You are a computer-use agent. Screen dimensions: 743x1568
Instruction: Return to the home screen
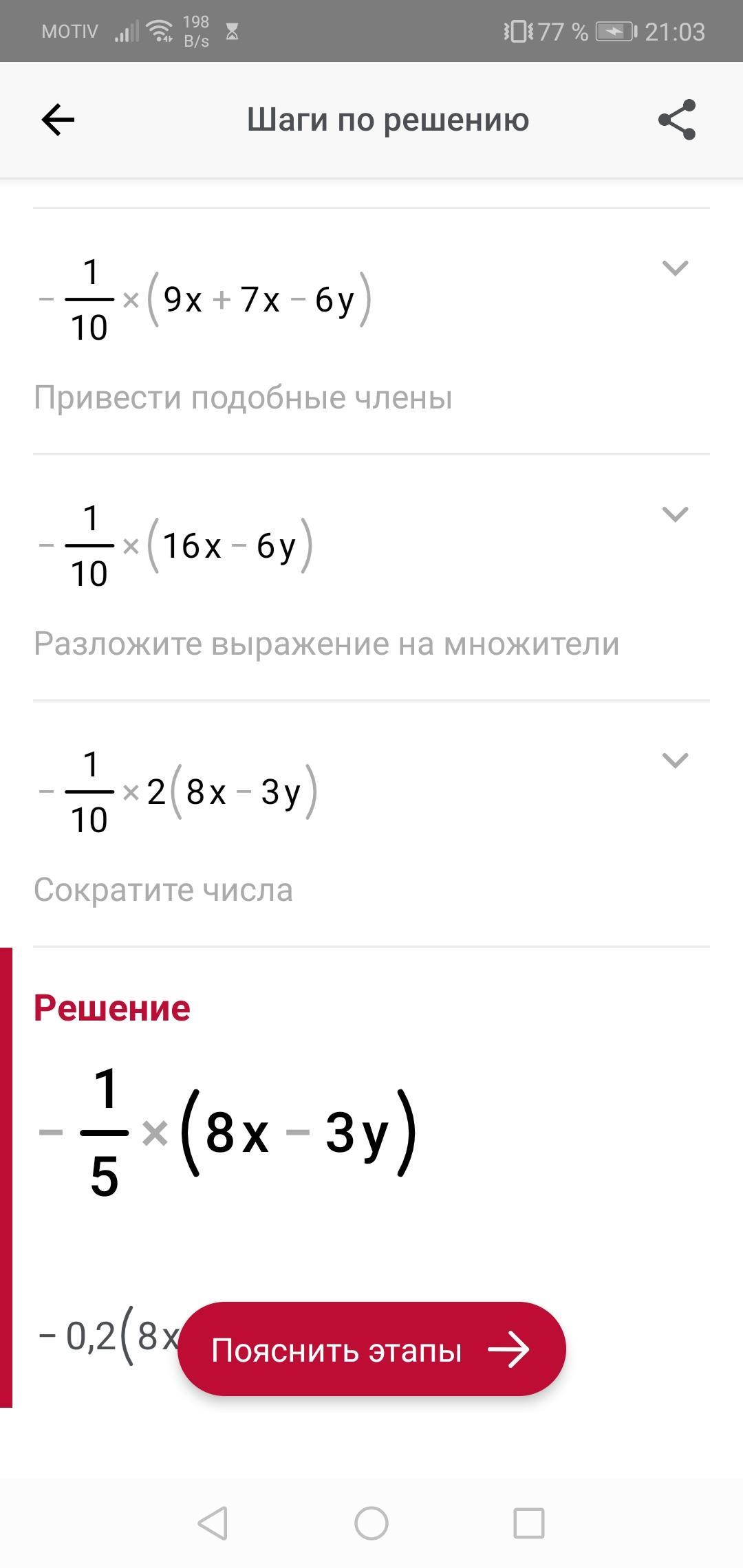[x=371, y=1523]
